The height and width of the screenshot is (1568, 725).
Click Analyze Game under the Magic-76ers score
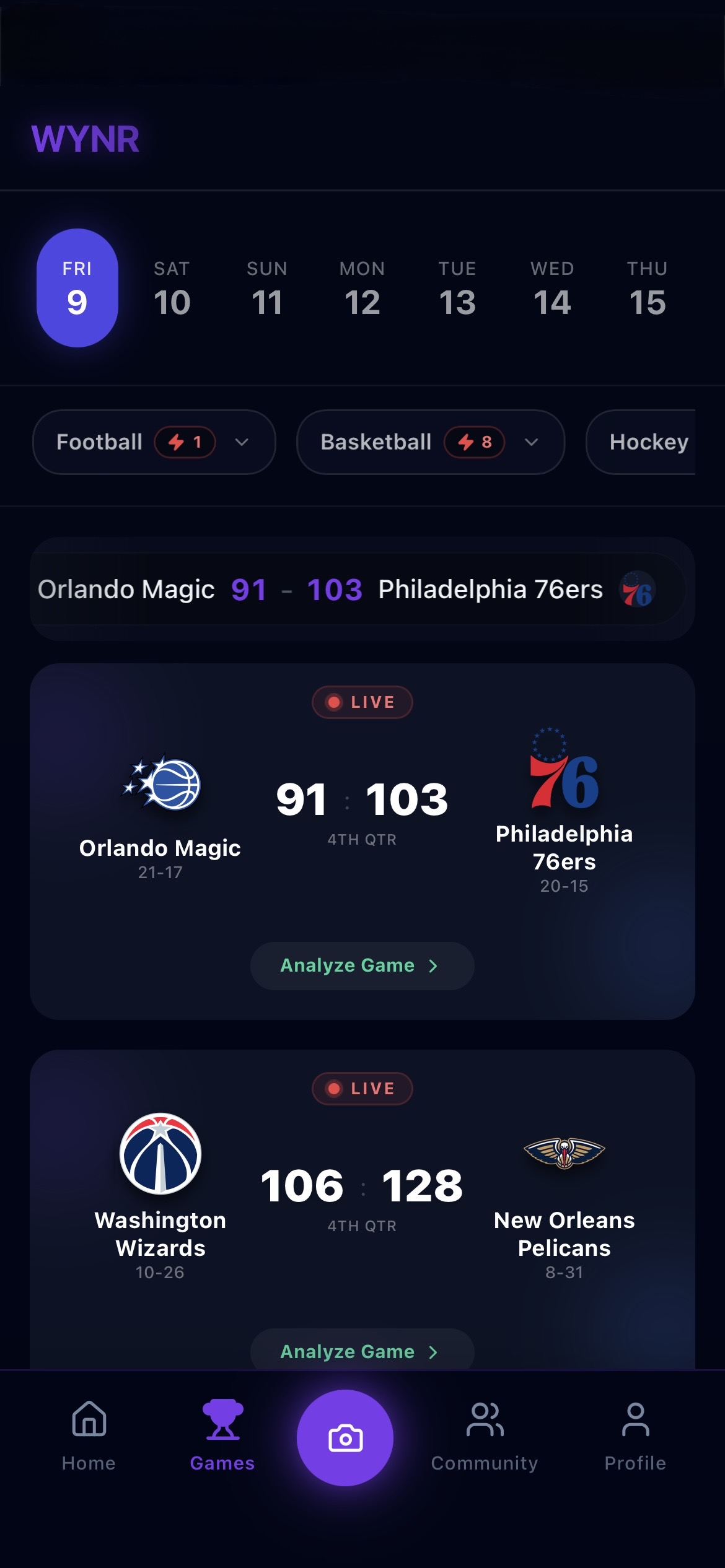[x=361, y=965]
